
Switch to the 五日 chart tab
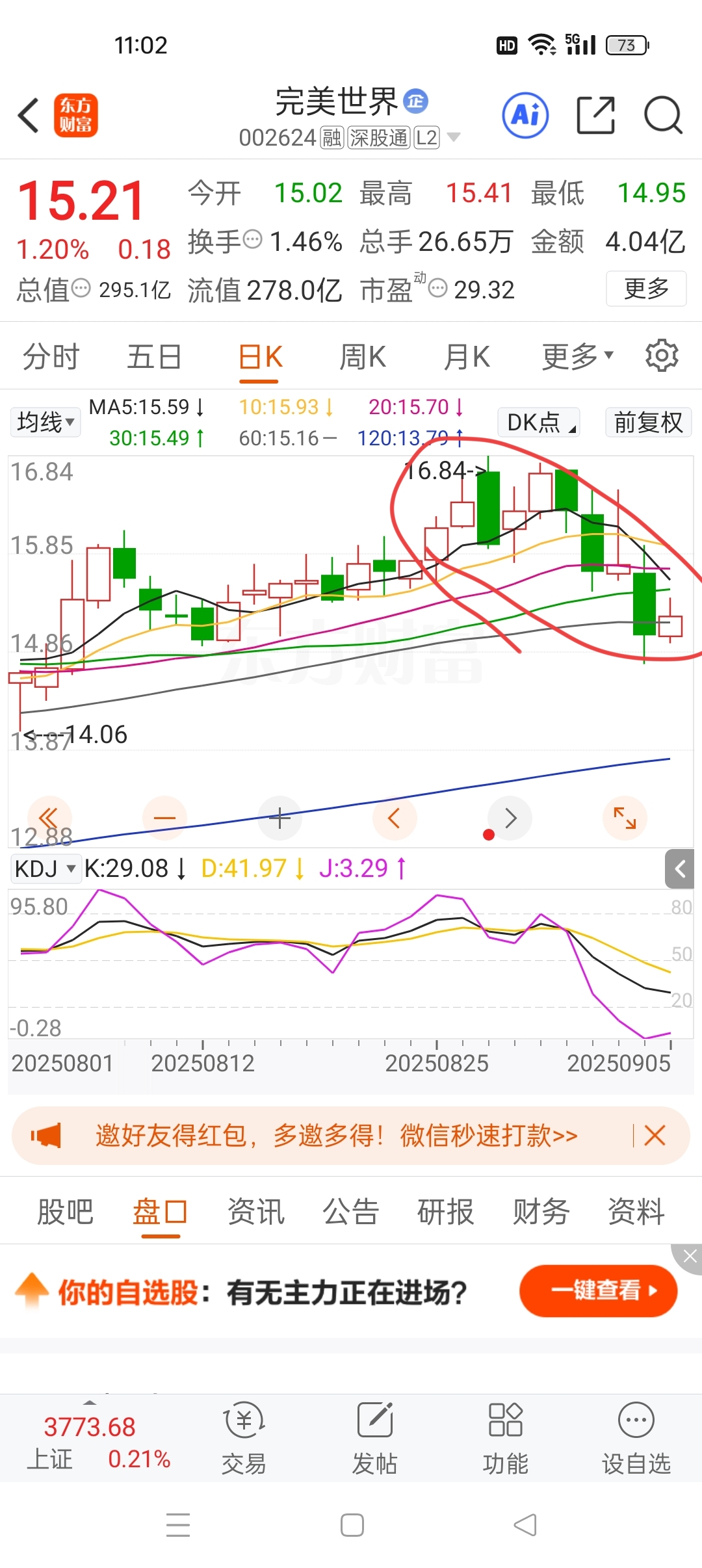(154, 357)
